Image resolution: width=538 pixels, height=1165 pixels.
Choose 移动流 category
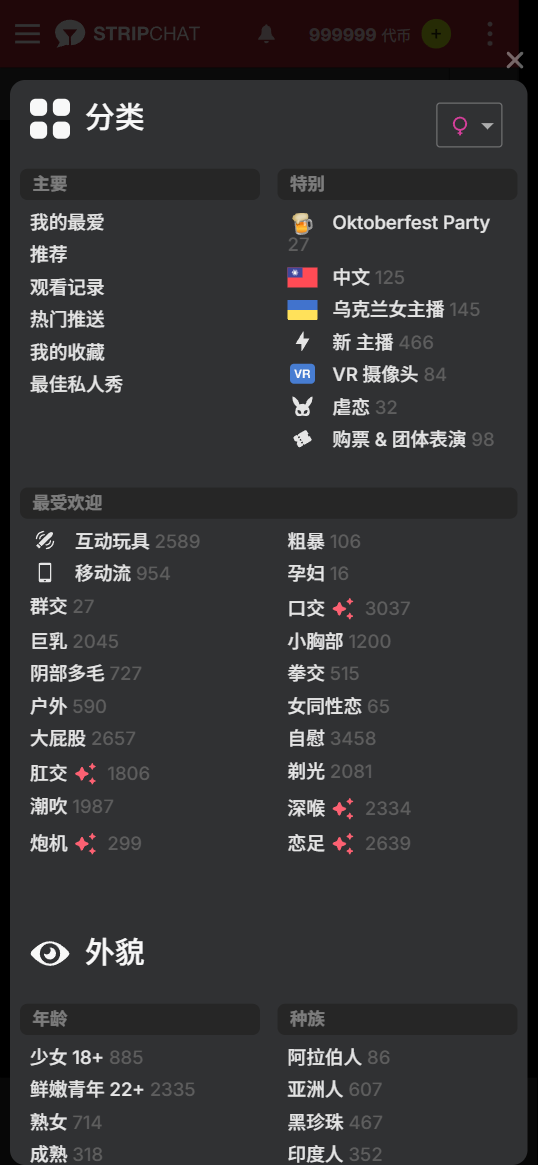(100, 574)
